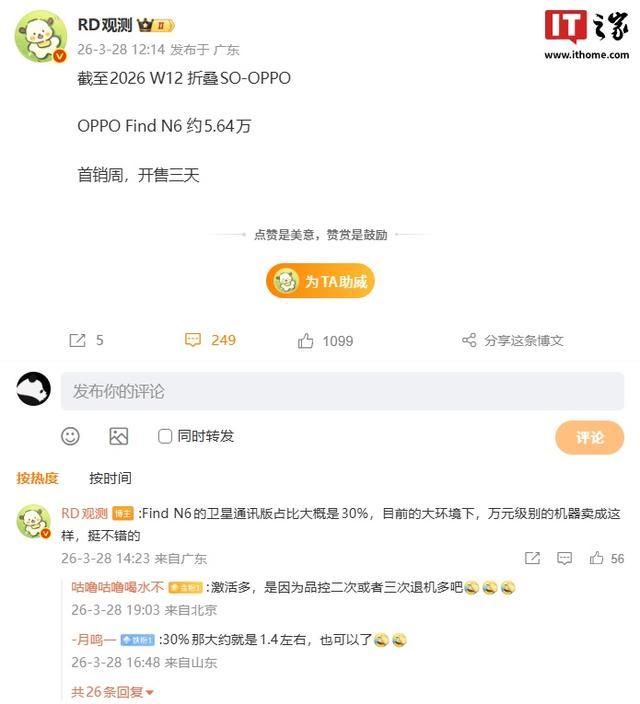Like RD观测's comment with 56 likes

(597, 558)
